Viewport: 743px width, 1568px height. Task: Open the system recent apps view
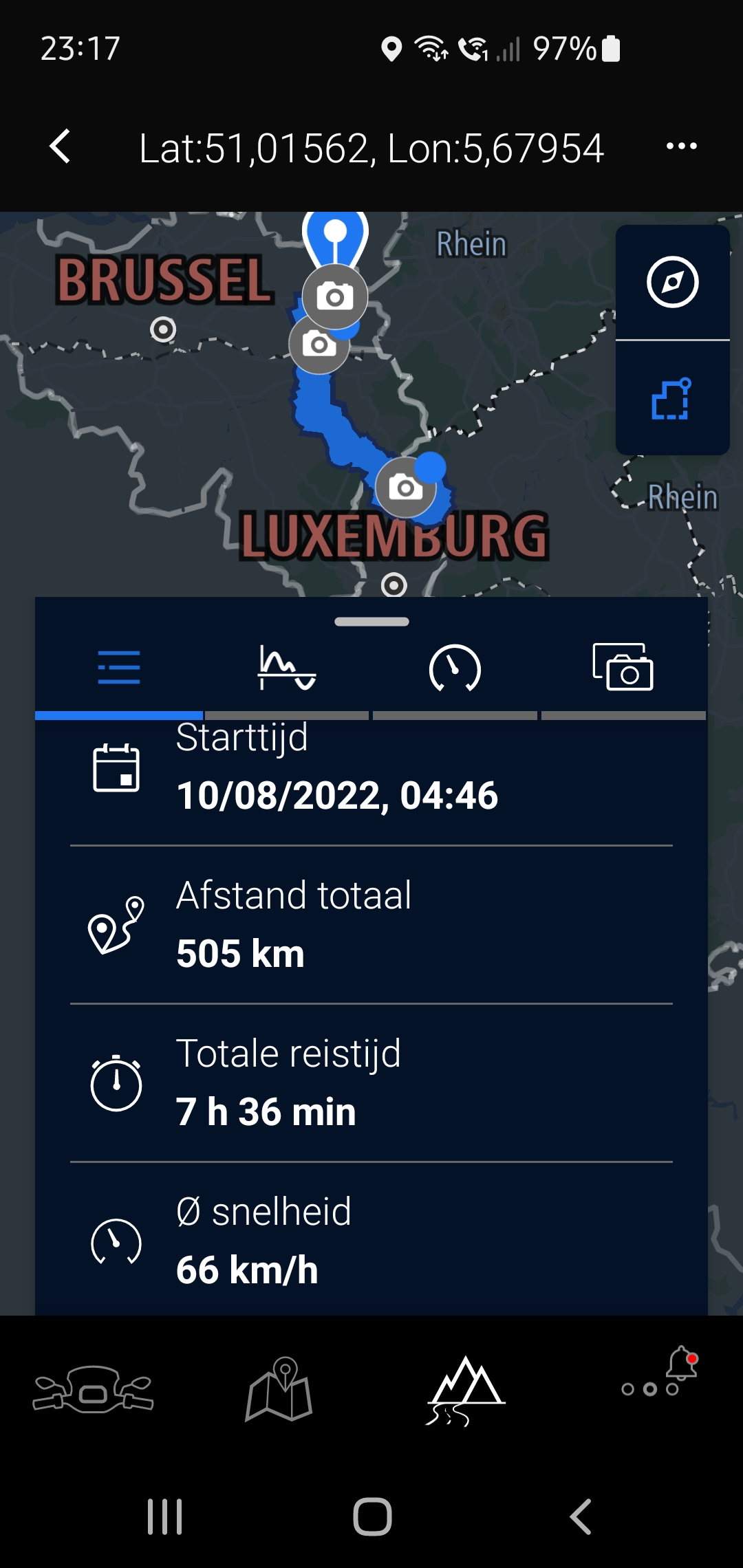[165, 1516]
